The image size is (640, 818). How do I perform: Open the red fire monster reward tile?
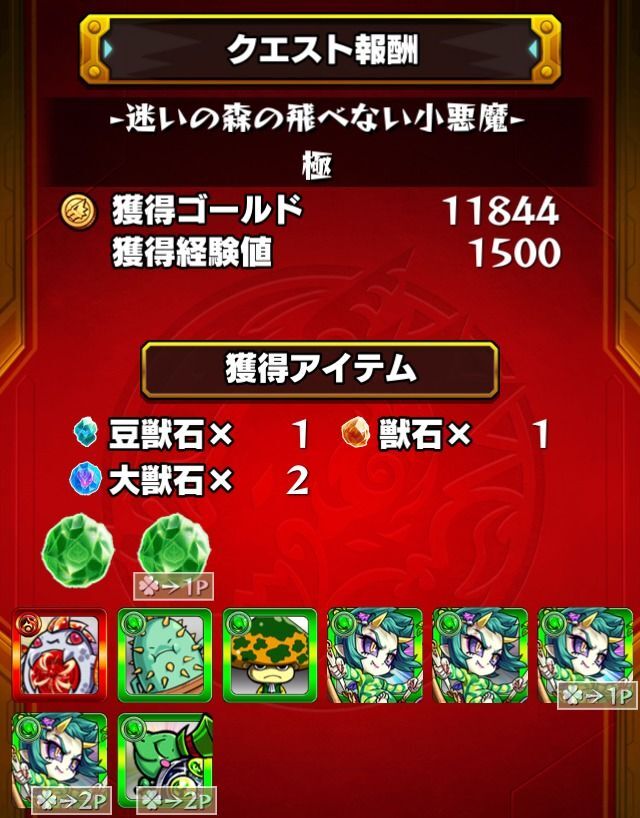[59, 655]
